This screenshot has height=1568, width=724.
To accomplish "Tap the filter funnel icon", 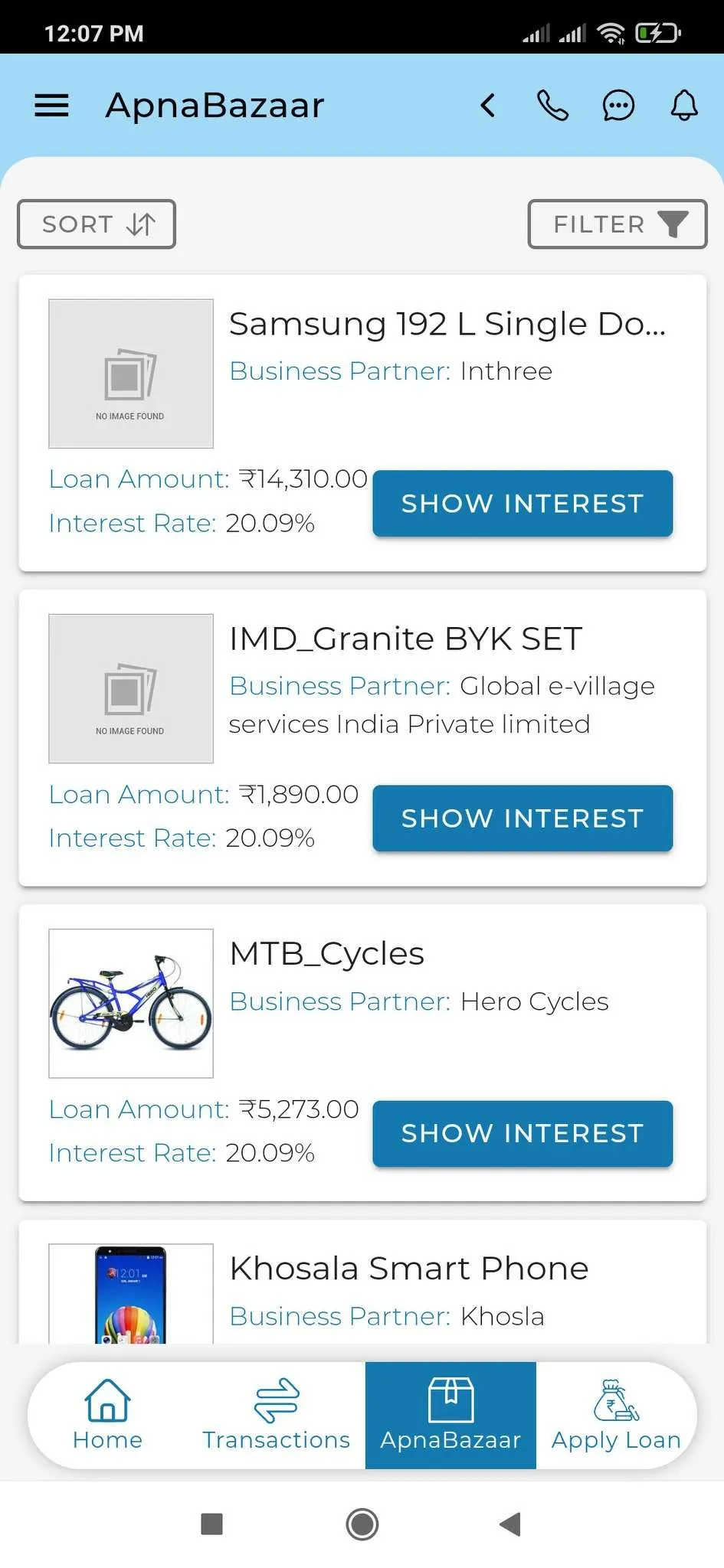I will coord(673,224).
